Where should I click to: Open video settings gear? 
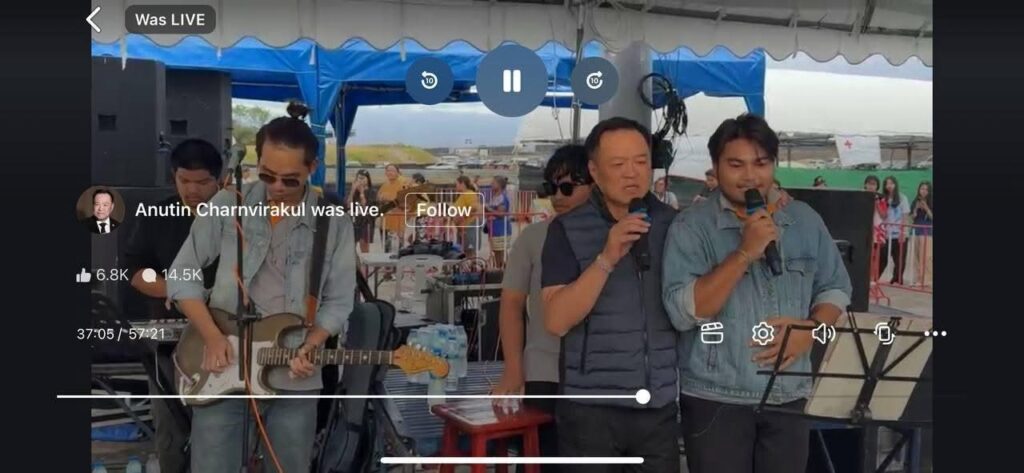tap(763, 334)
